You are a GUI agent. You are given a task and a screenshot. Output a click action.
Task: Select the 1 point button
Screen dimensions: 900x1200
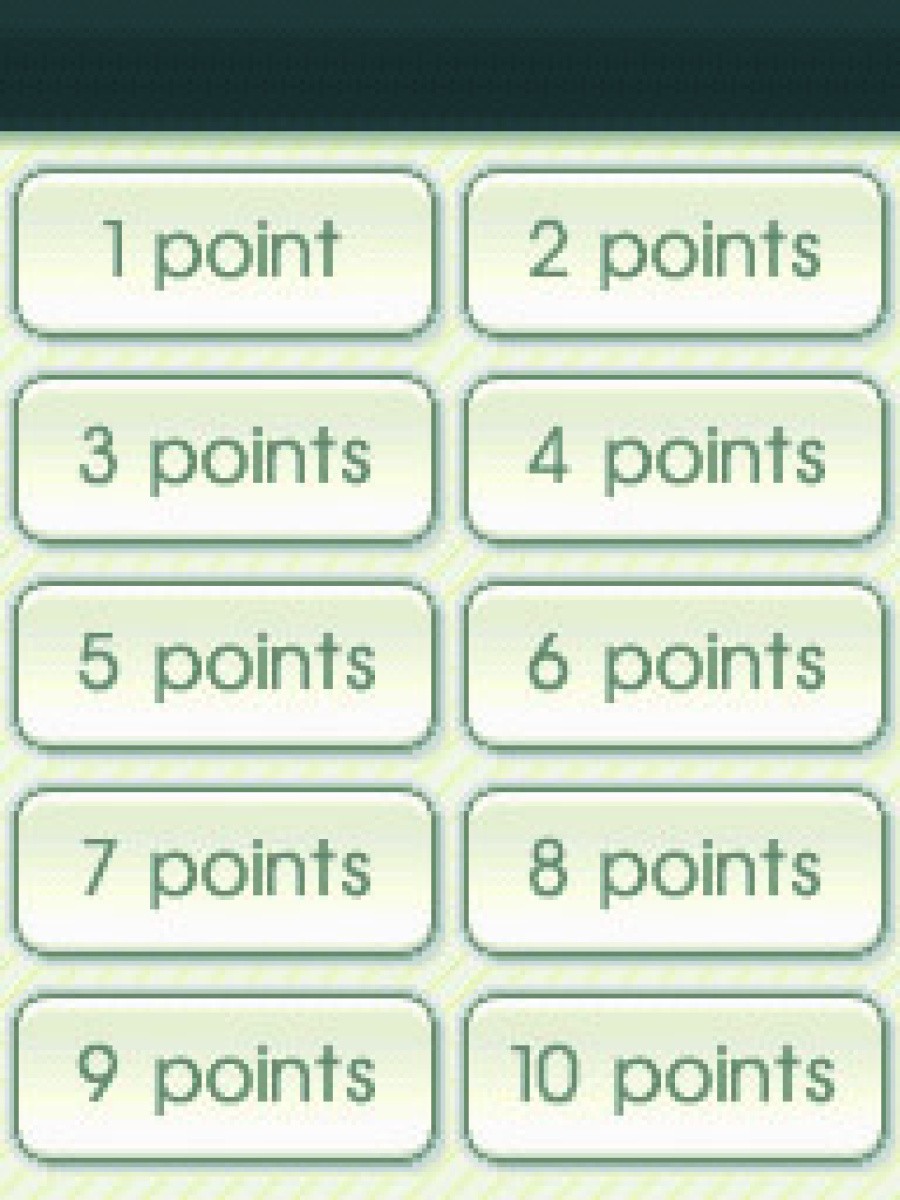[x=225, y=252]
